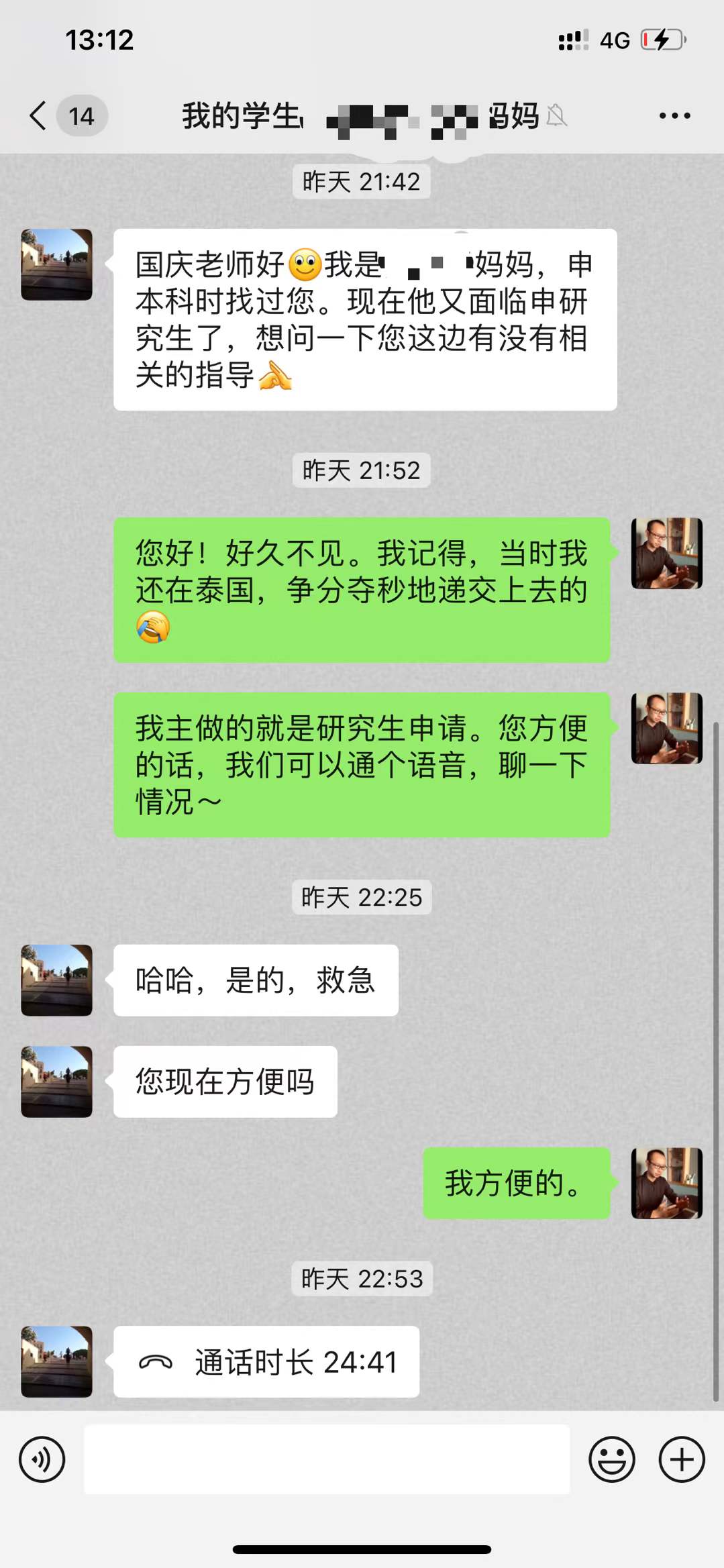The height and width of the screenshot is (1568, 724).
Task: View own avatar beside 我方便的。
Action: (x=666, y=1183)
